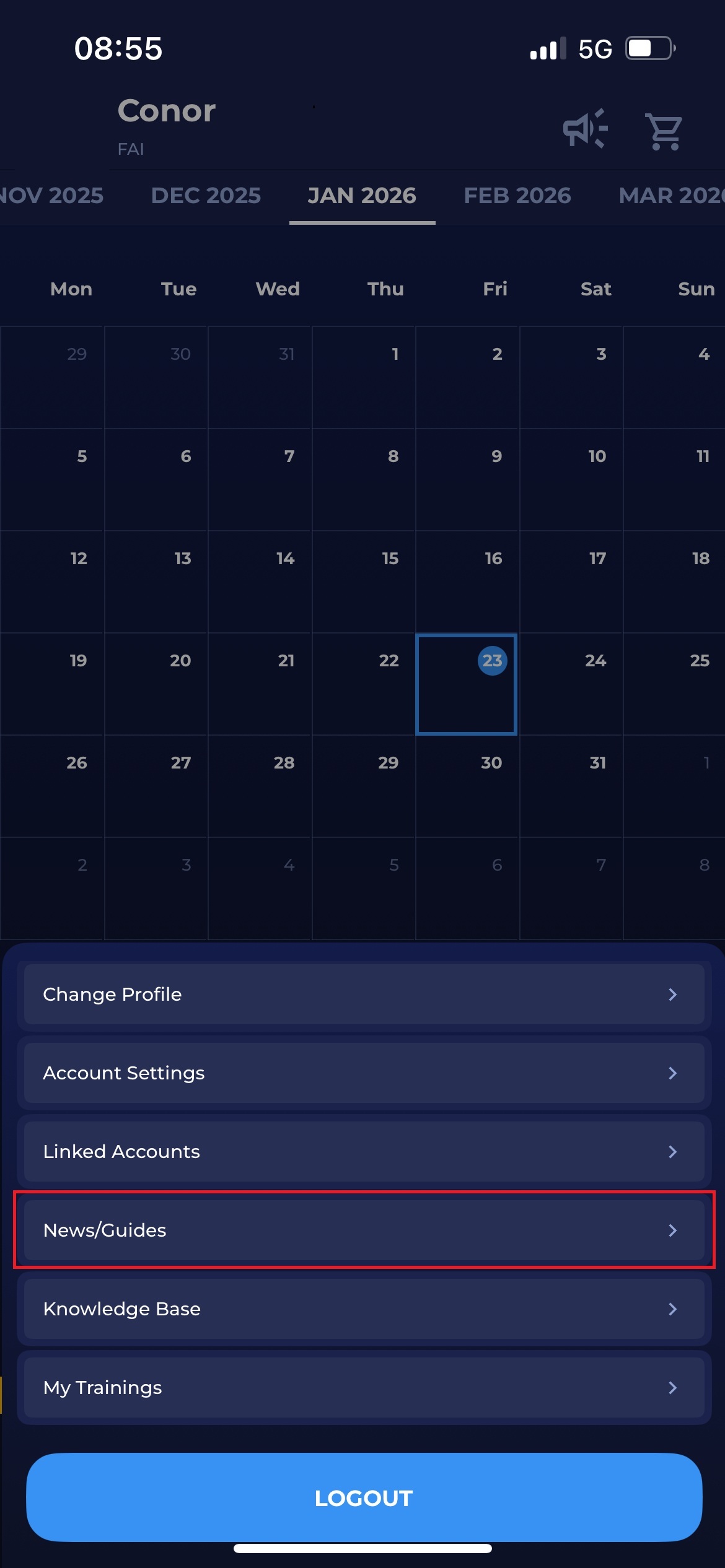Switch to the MAR 2026 tab
Image resolution: width=725 pixels, height=1568 pixels.
coord(672,196)
